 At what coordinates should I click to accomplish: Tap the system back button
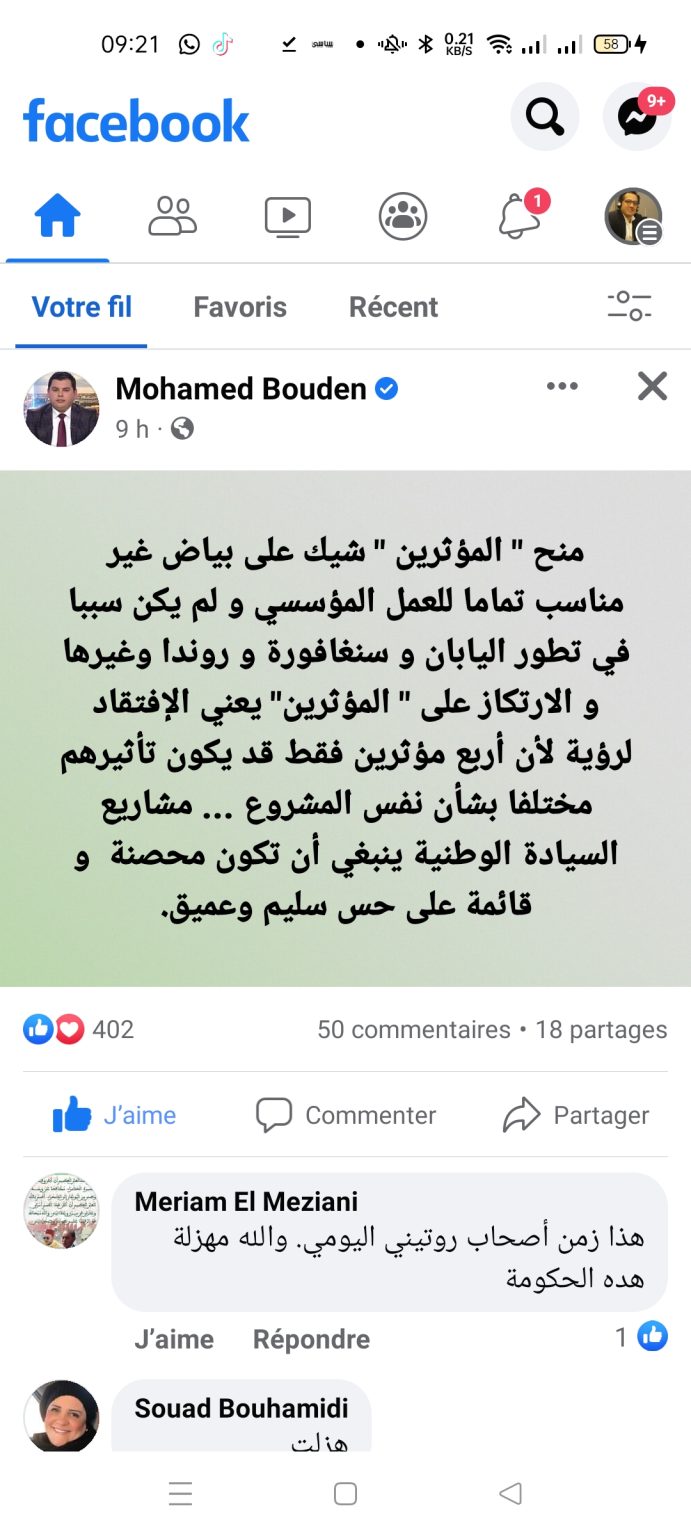510,1494
